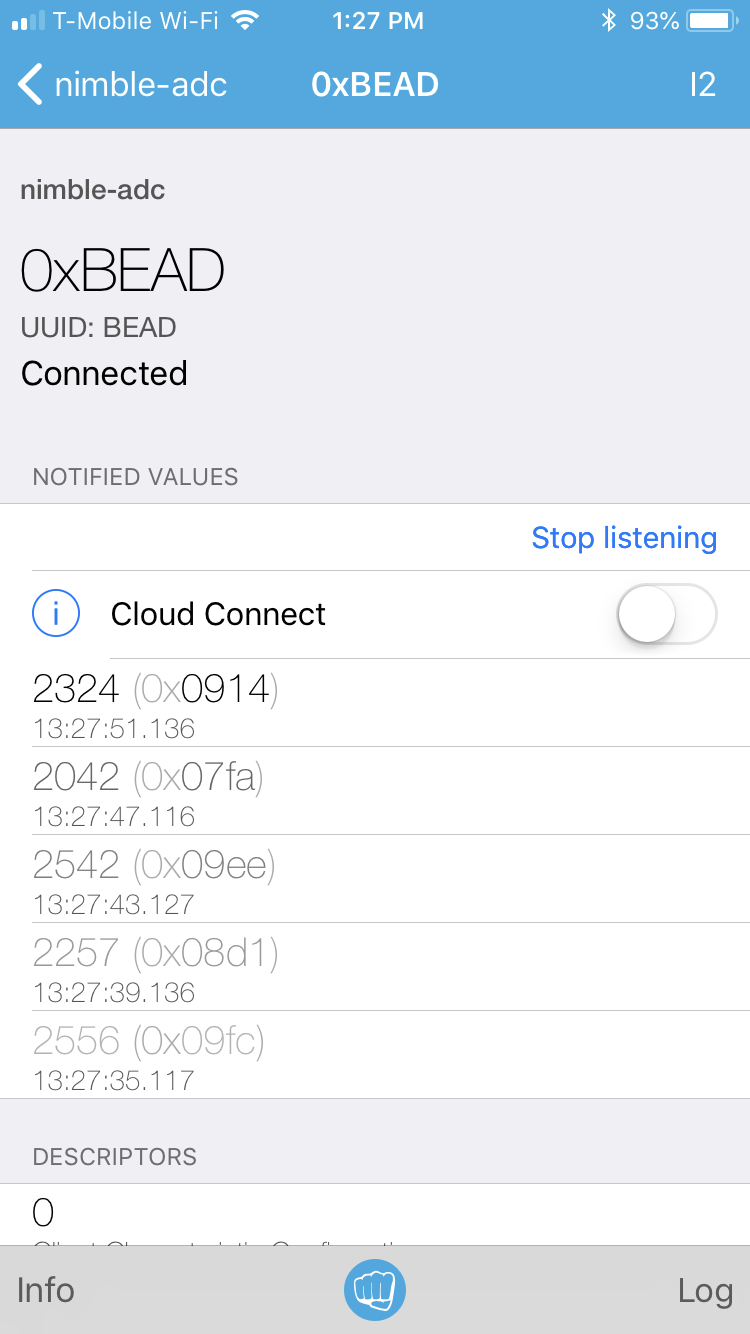Screen dimensions: 750x1334
Task: Tap the center fist logo button
Action: click(375, 1290)
